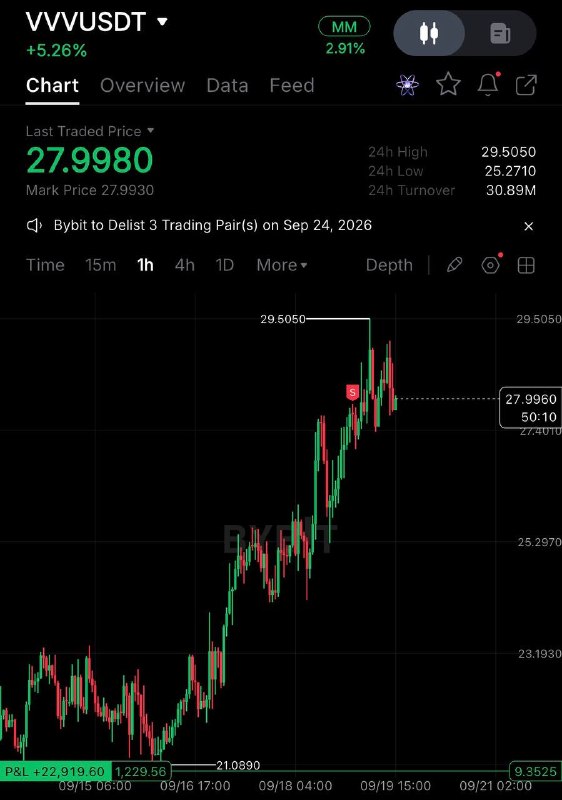Expand the More timeframes dropdown
Viewport: 562px width, 800px height.
282,265
